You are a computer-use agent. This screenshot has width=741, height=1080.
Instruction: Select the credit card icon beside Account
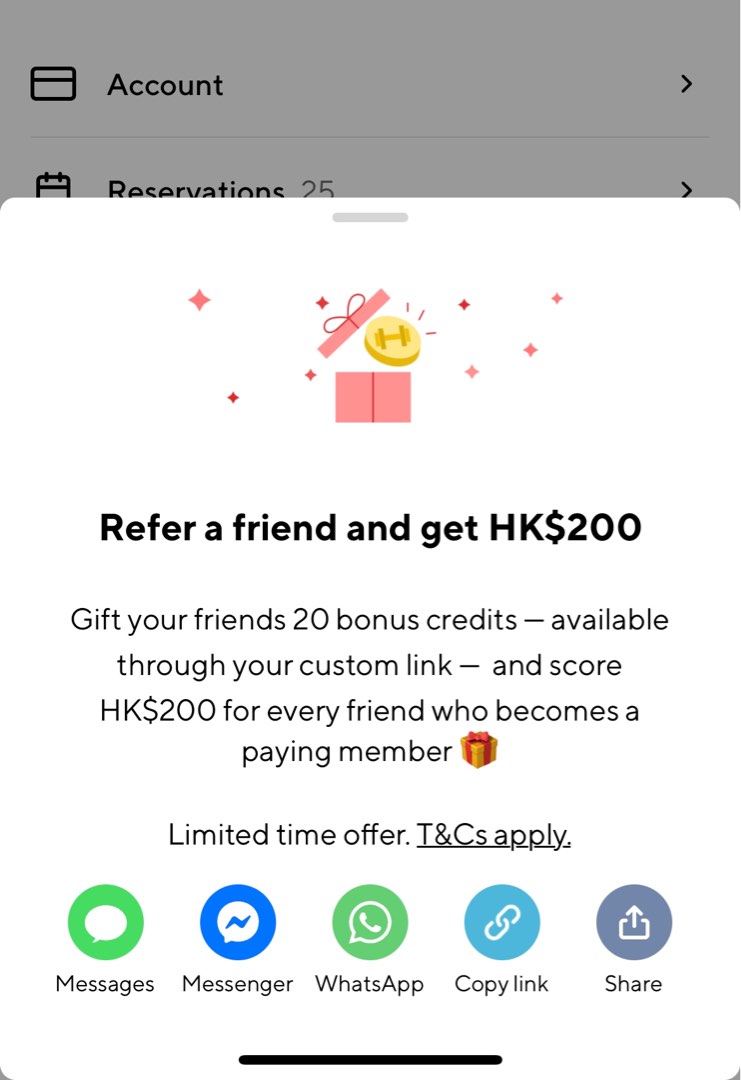54,84
